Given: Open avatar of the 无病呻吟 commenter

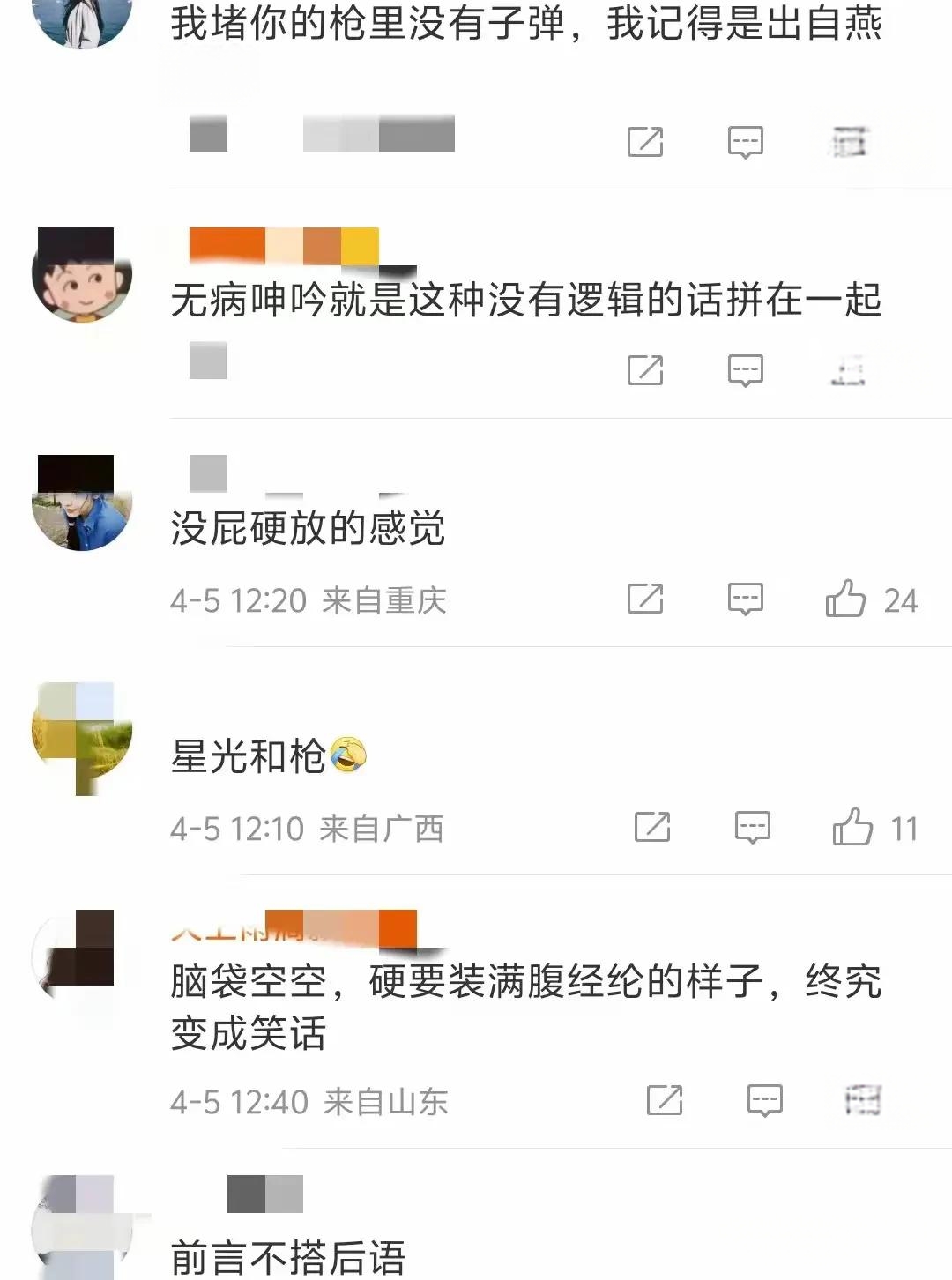Looking at the screenshot, I should [81, 274].
